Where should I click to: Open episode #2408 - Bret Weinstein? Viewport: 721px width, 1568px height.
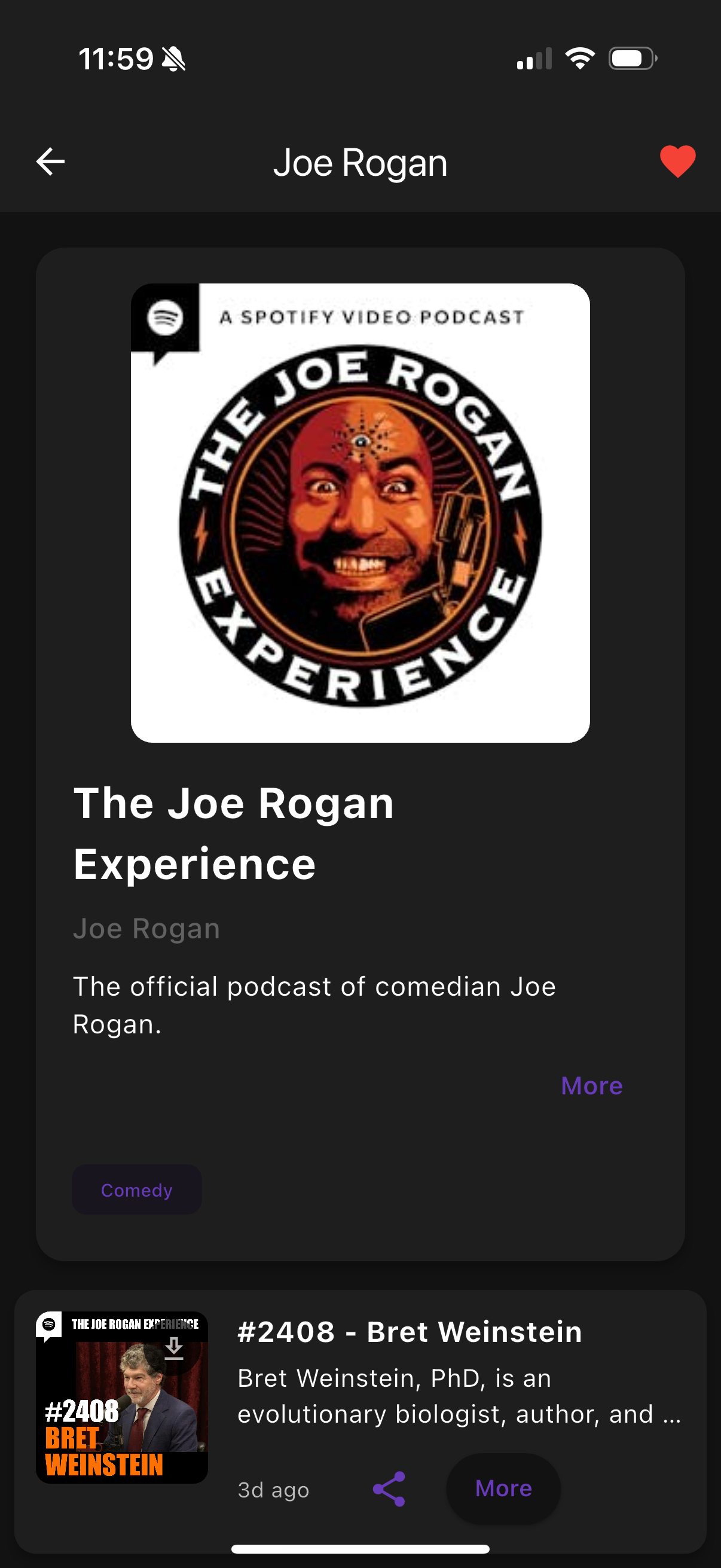pos(409,1332)
